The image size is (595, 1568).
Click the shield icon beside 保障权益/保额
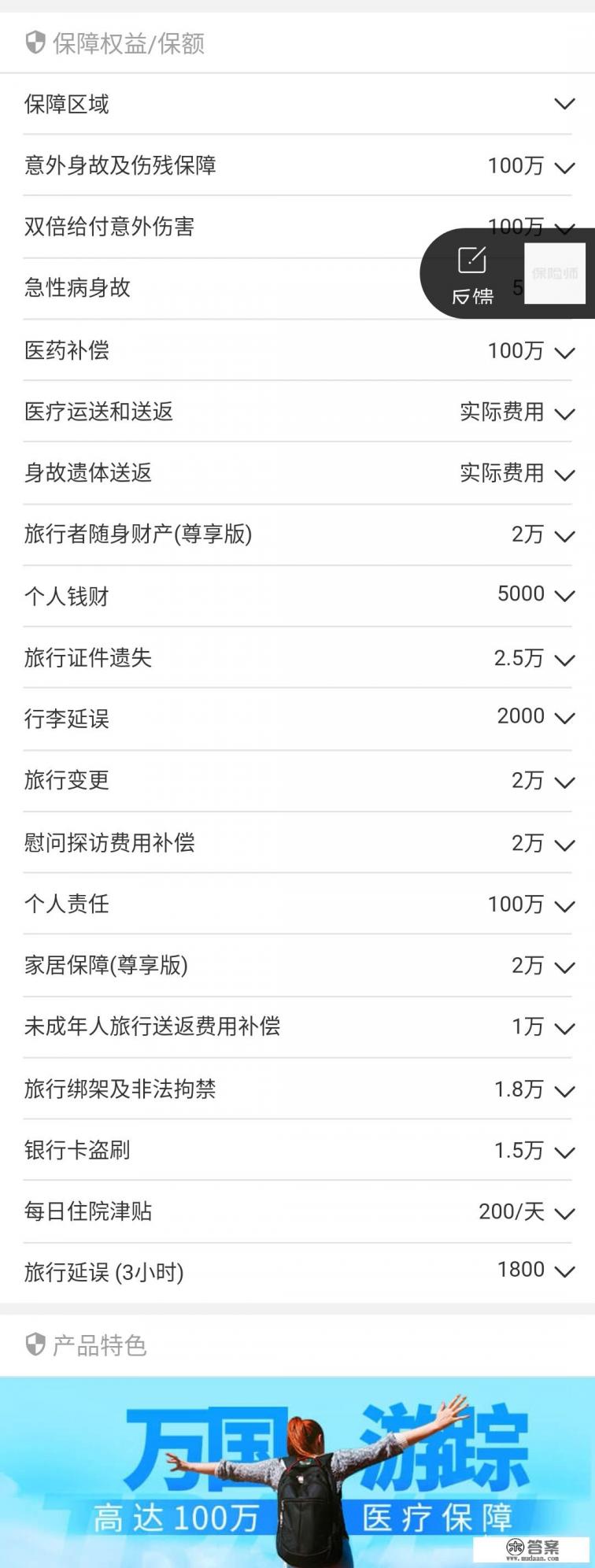click(x=34, y=43)
